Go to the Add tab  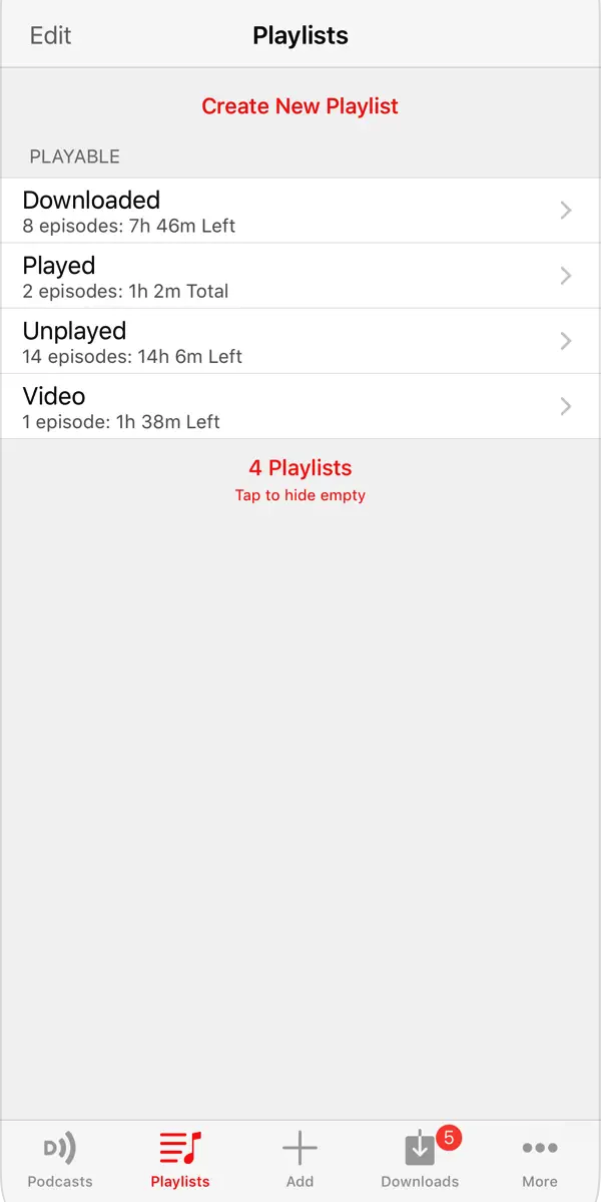pyautogui.click(x=300, y=1159)
